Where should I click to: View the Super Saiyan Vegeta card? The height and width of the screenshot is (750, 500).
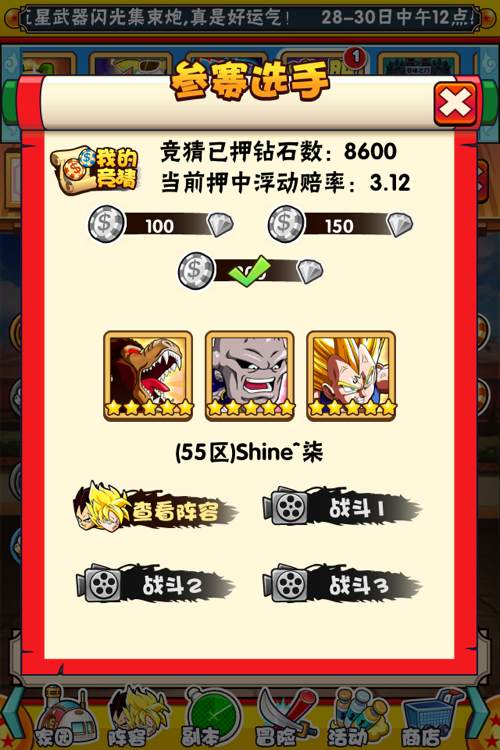[x=351, y=376]
